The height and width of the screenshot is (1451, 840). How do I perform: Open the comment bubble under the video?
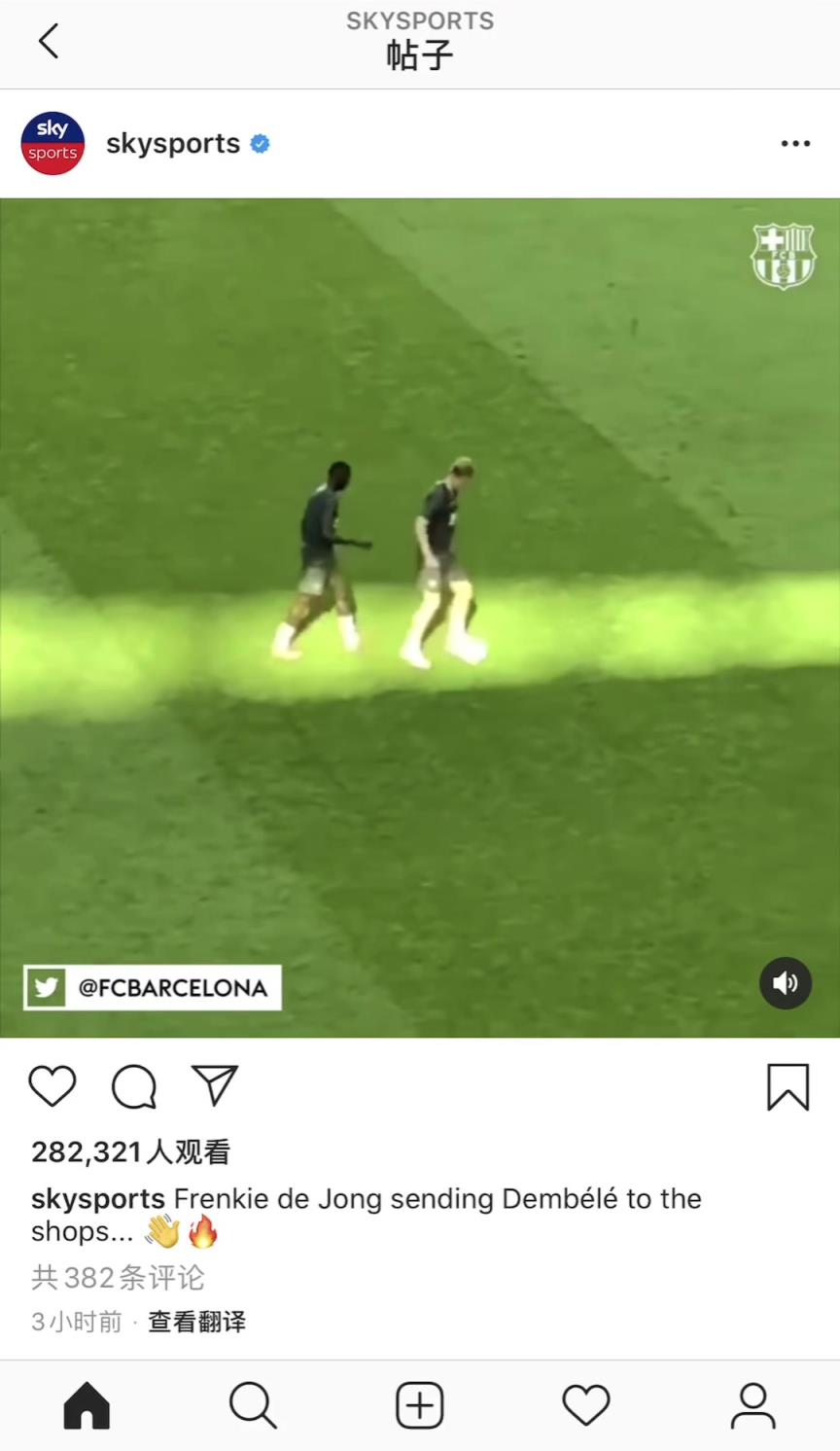[134, 1086]
